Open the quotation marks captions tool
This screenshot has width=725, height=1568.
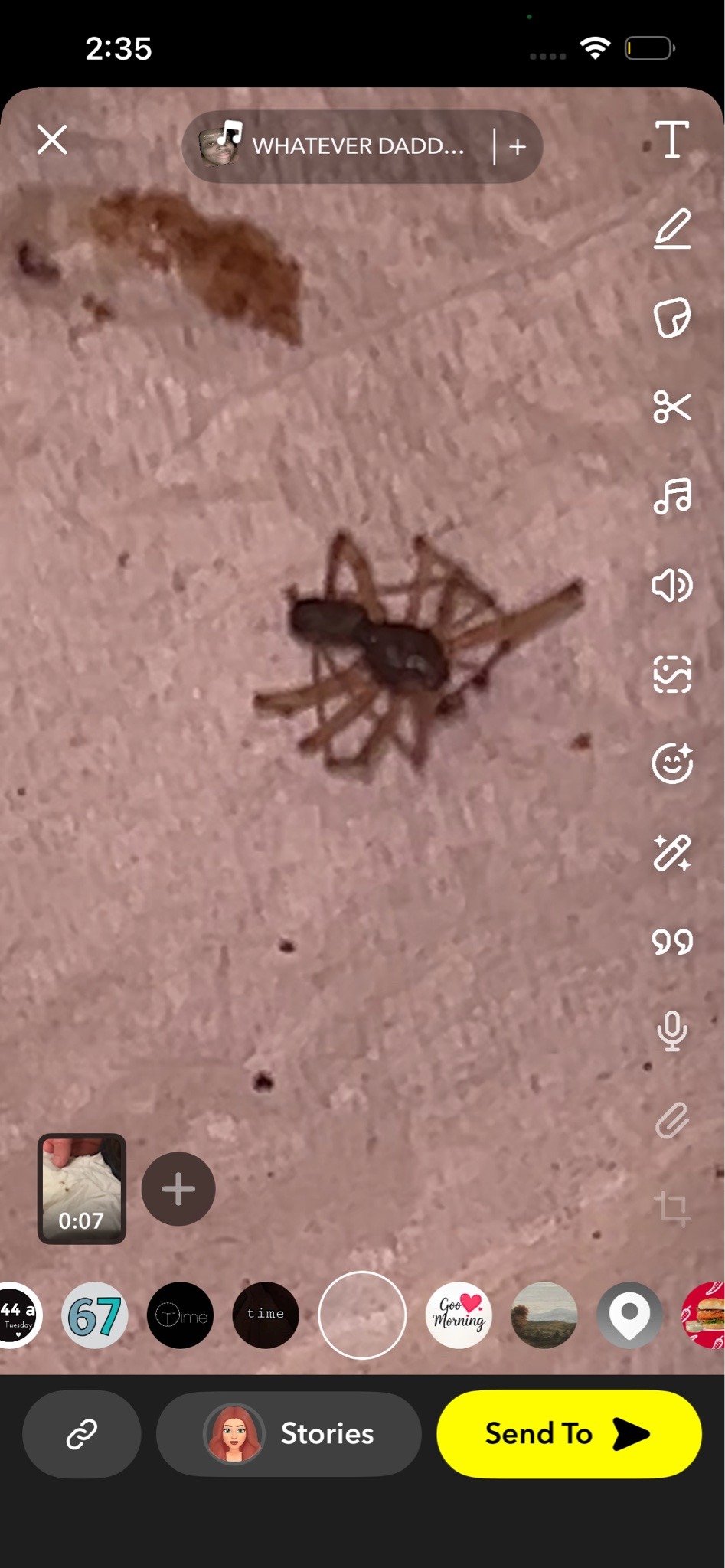(x=672, y=942)
